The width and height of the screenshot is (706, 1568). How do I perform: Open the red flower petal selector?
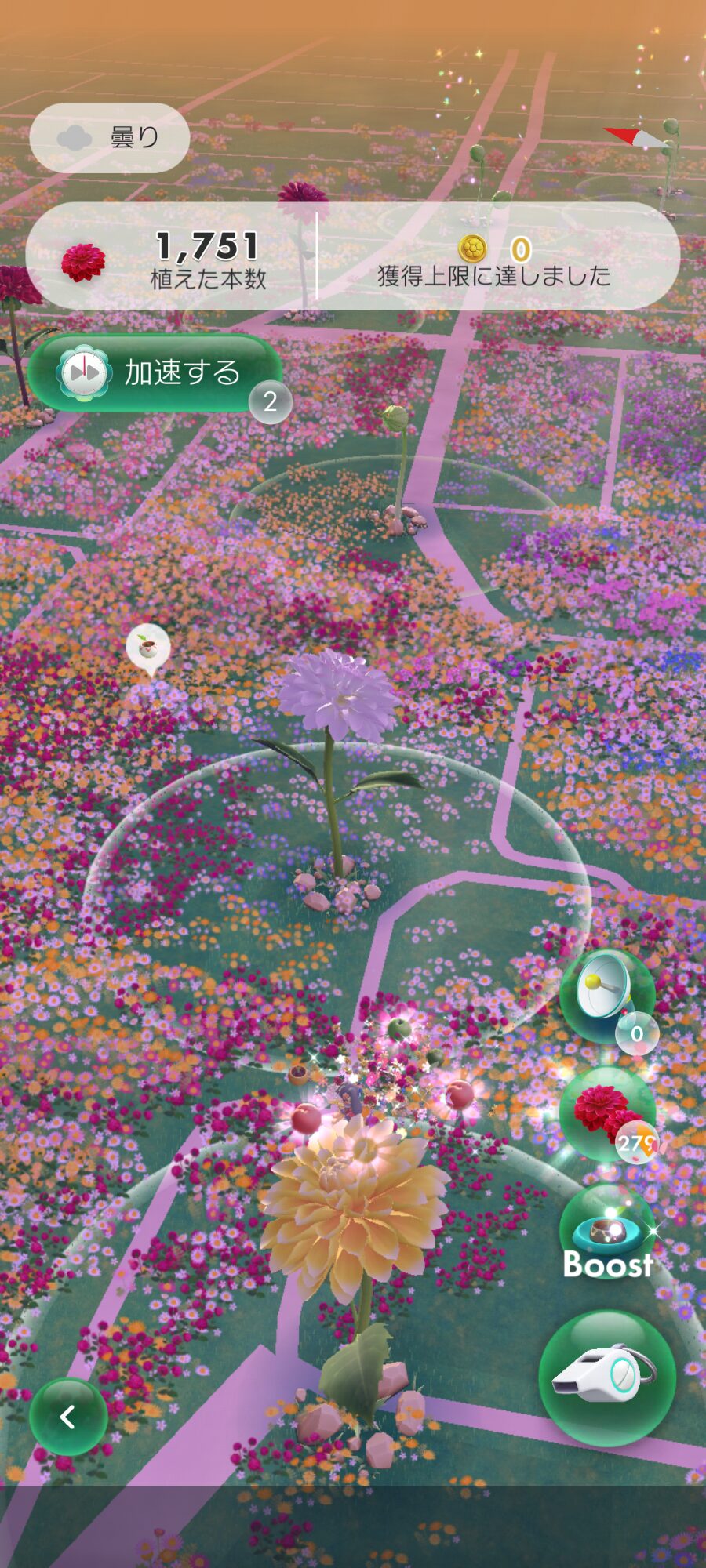[606, 1113]
